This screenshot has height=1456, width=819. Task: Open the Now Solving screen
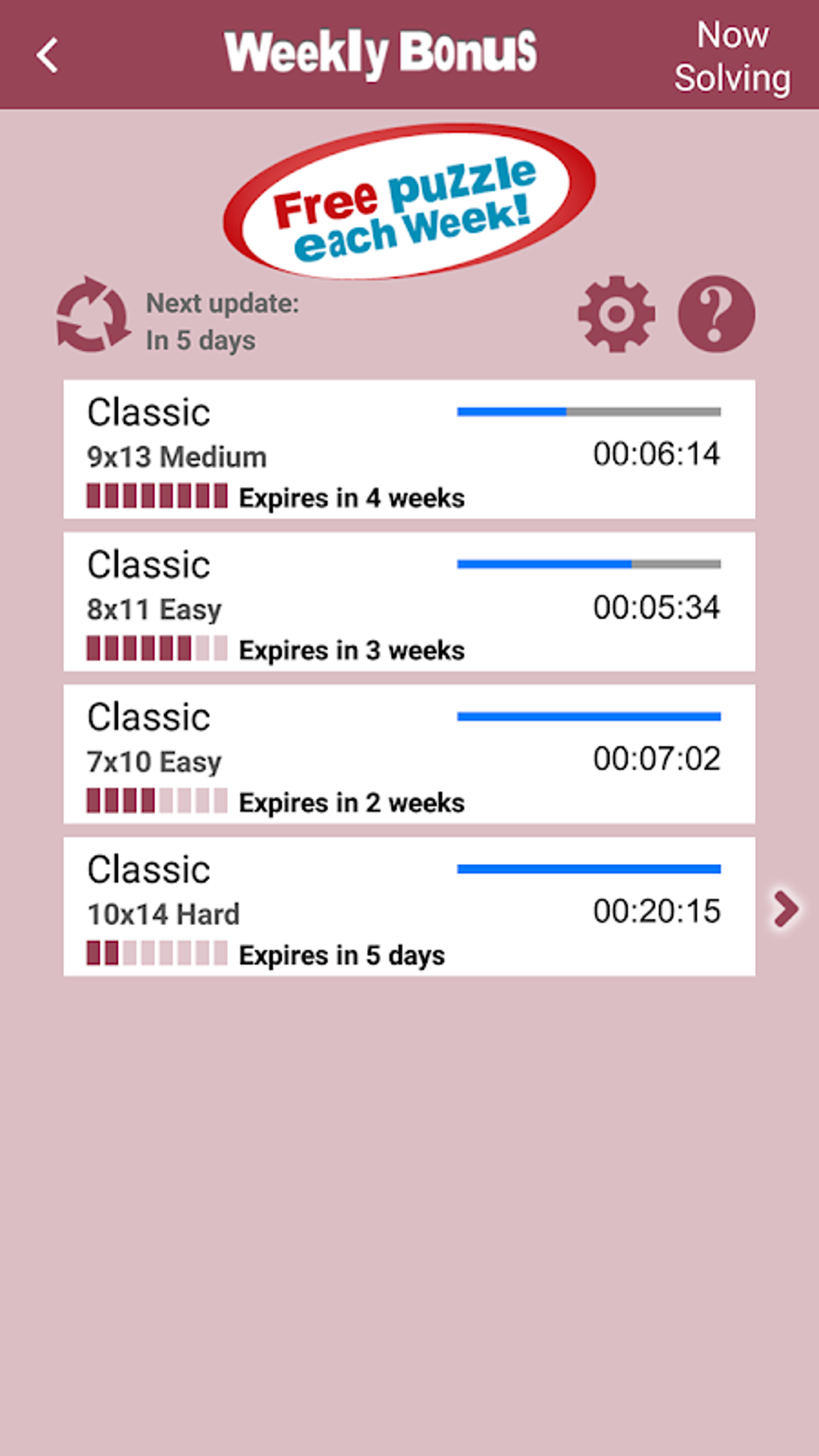tap(731, 56)
